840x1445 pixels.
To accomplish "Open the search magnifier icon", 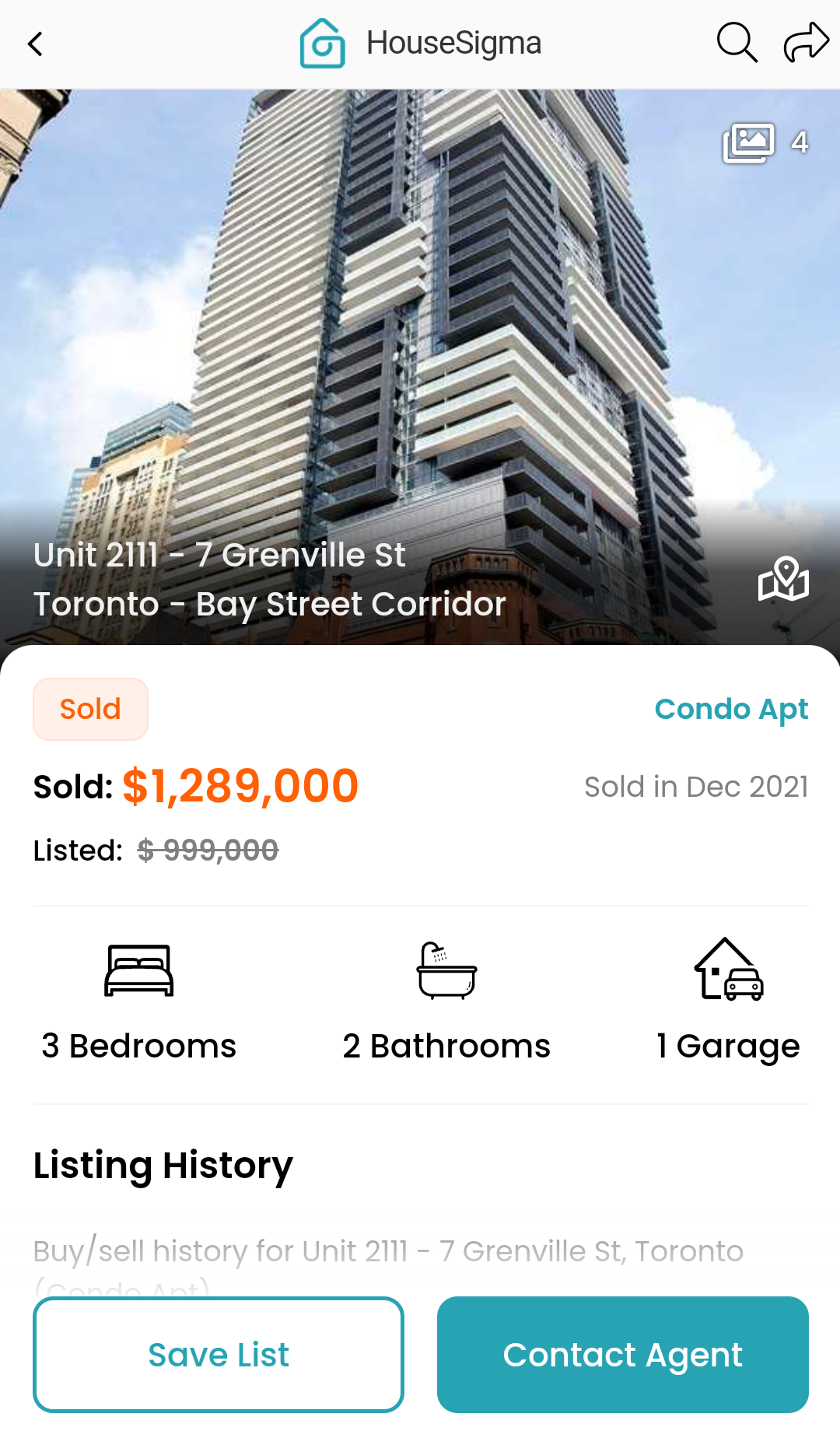I will click(x=736, y=43).
